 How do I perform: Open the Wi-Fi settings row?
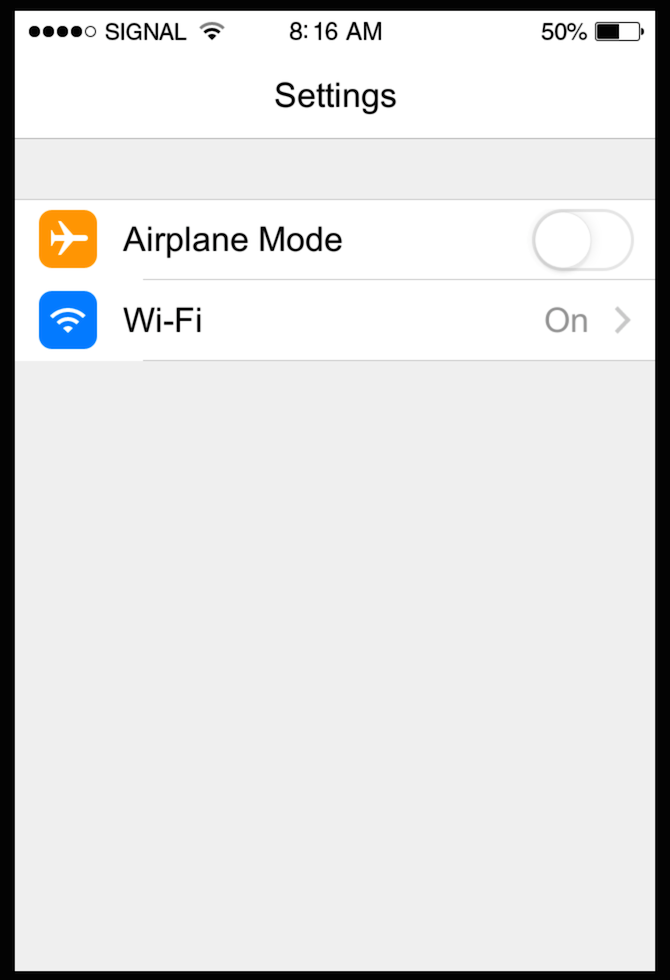[x=335, y=320]
